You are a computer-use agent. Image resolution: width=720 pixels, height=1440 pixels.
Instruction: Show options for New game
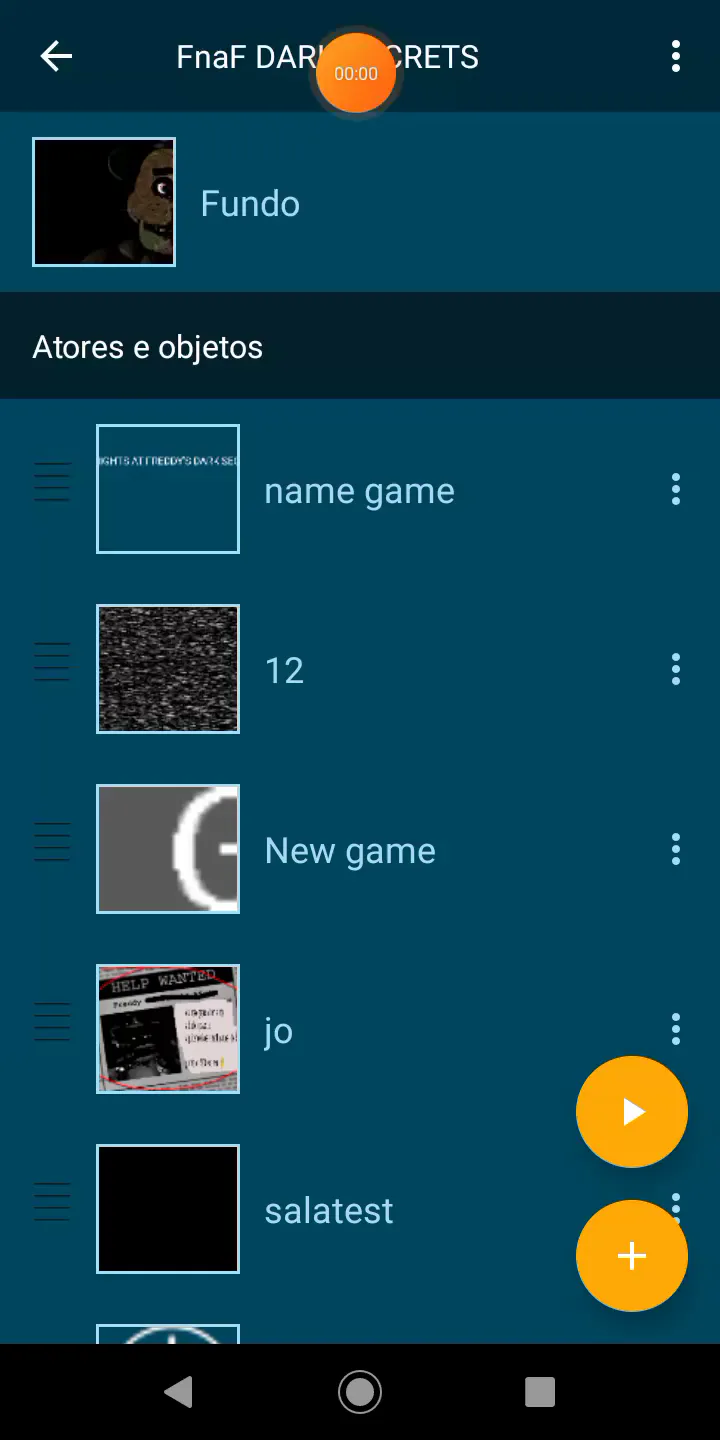coord(676,849)
